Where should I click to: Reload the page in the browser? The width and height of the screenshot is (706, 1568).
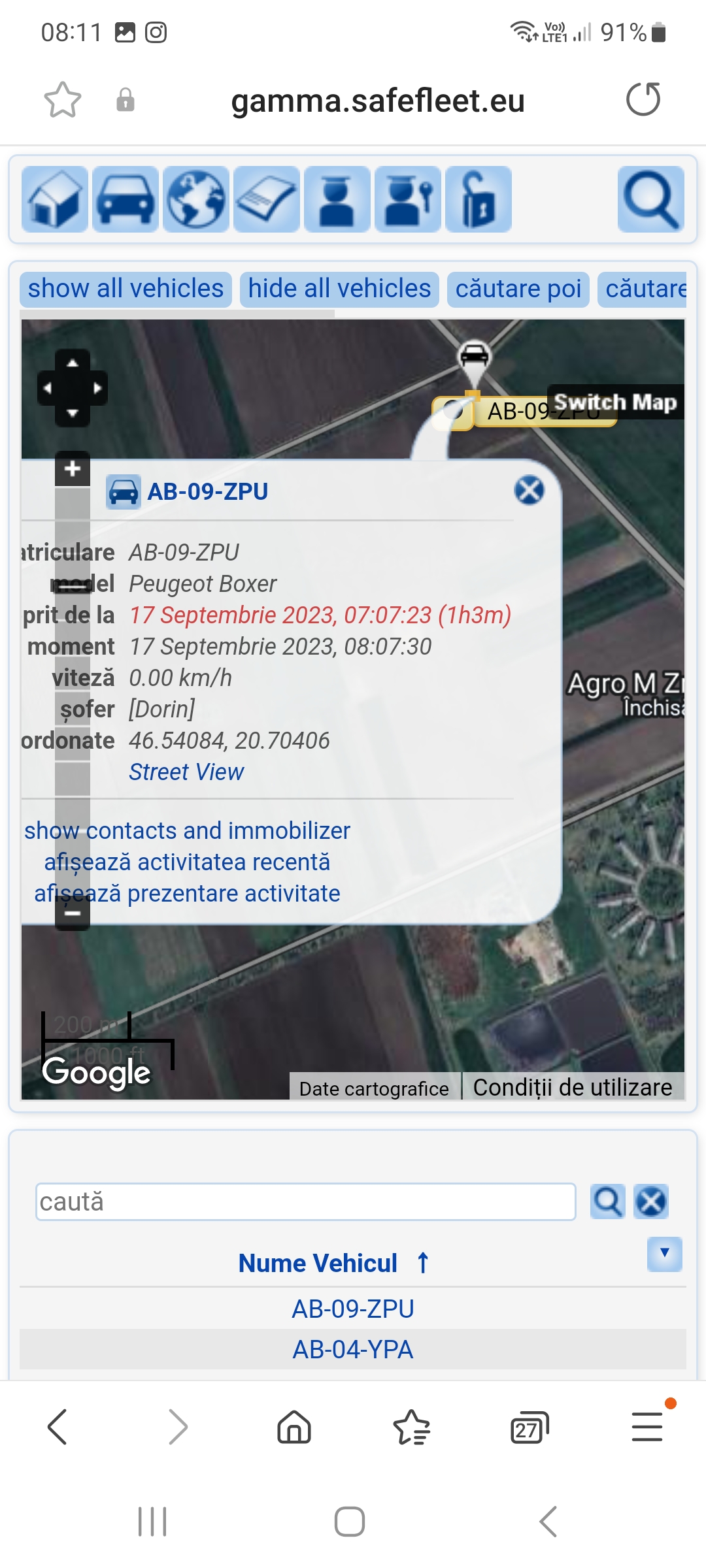point(643,100)
